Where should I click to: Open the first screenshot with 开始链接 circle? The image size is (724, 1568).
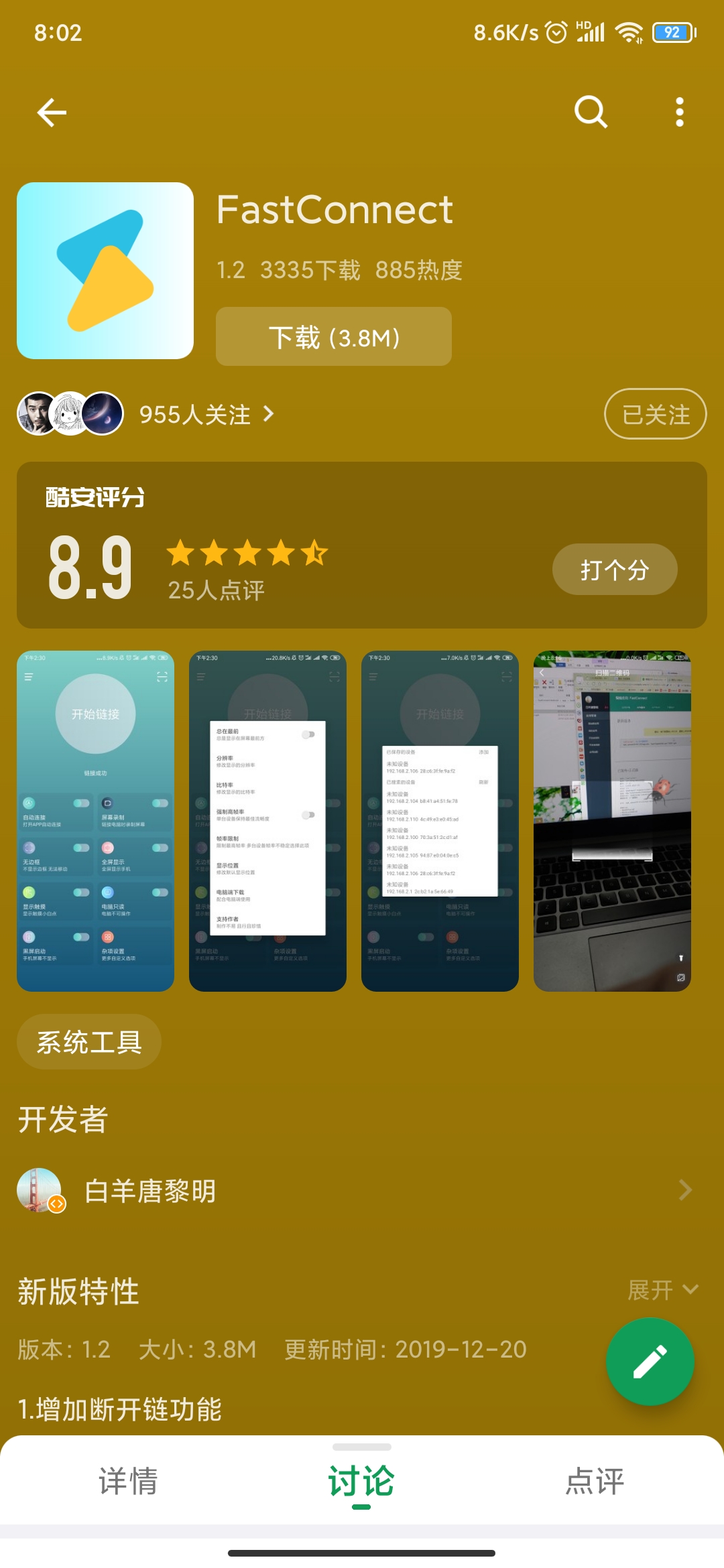point(95,821)
